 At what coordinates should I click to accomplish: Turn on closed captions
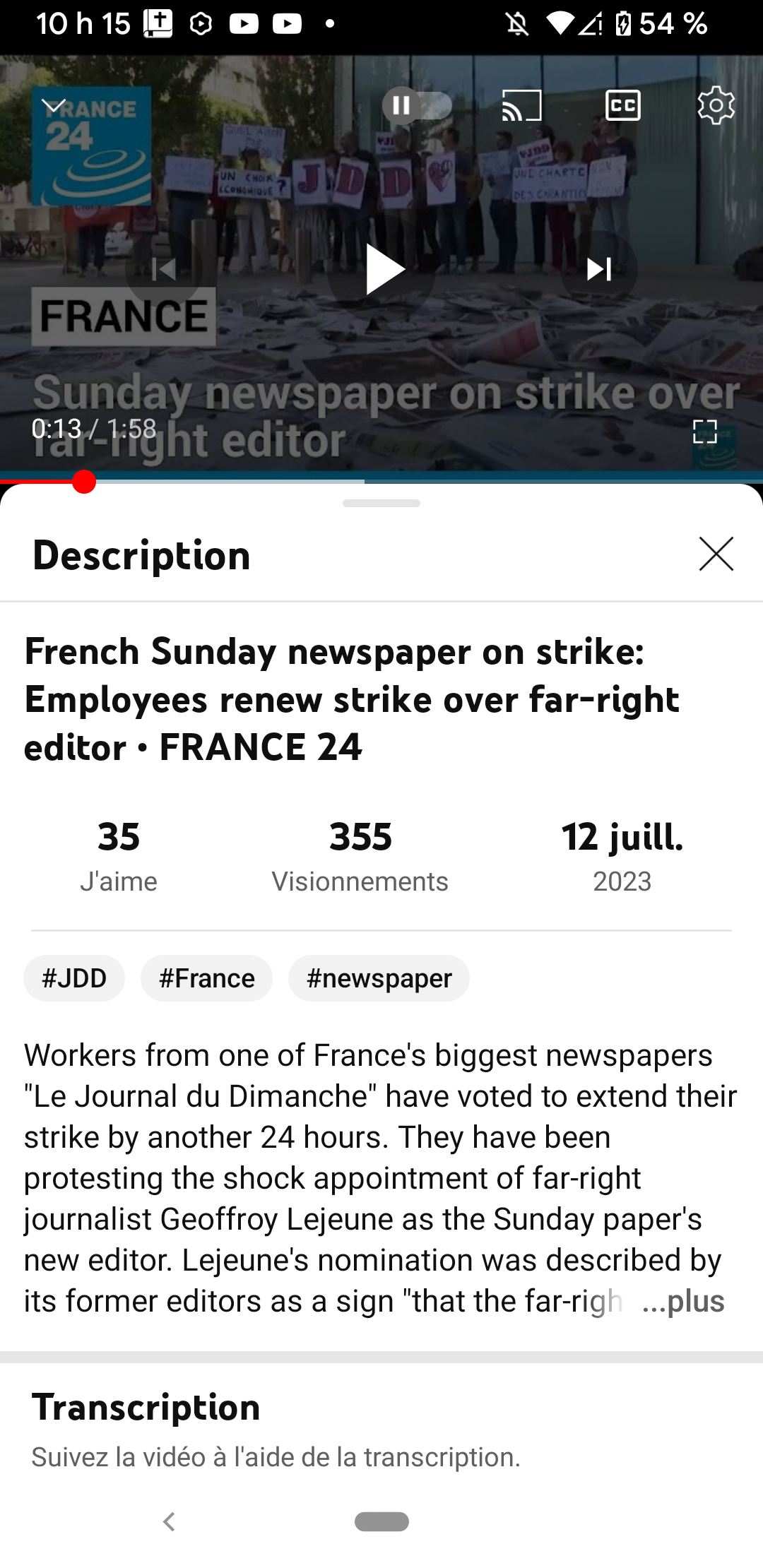pos(622,106)
